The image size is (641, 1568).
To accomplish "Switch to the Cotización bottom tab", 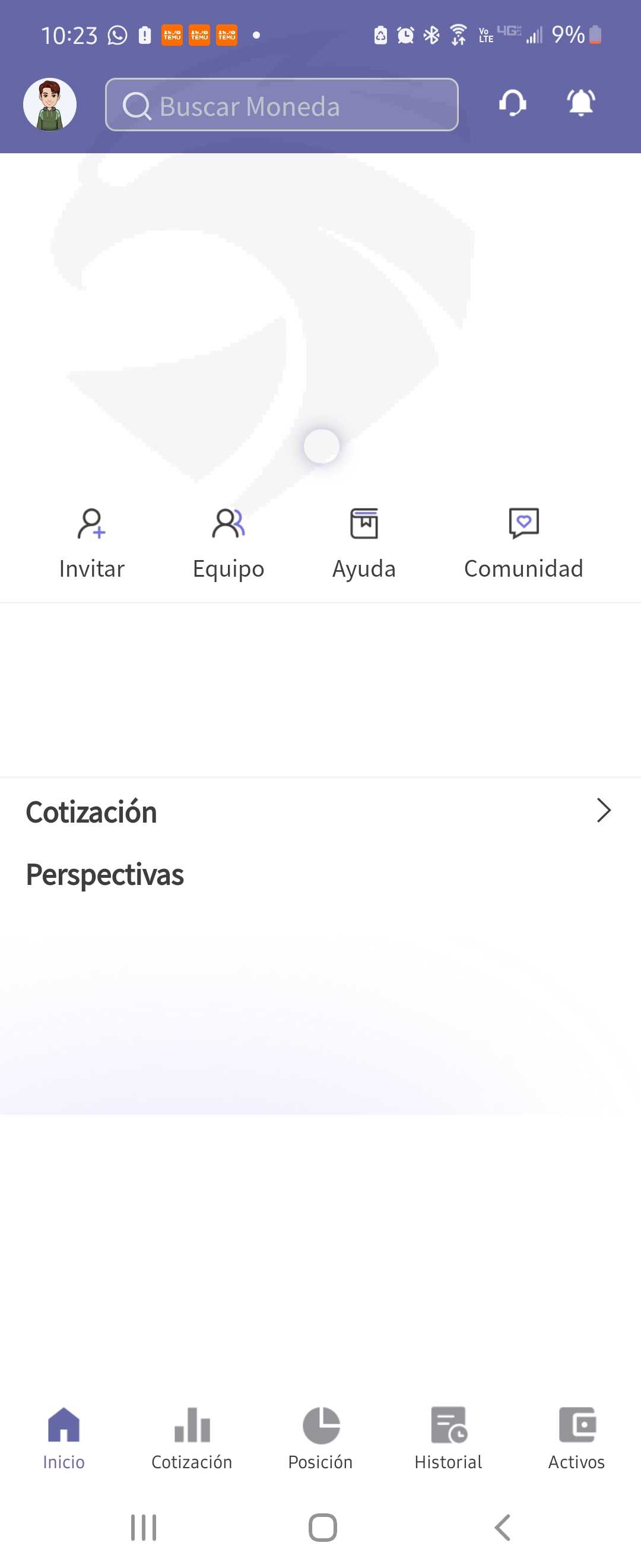I will pyautogui.click(x=192, y=1438).
